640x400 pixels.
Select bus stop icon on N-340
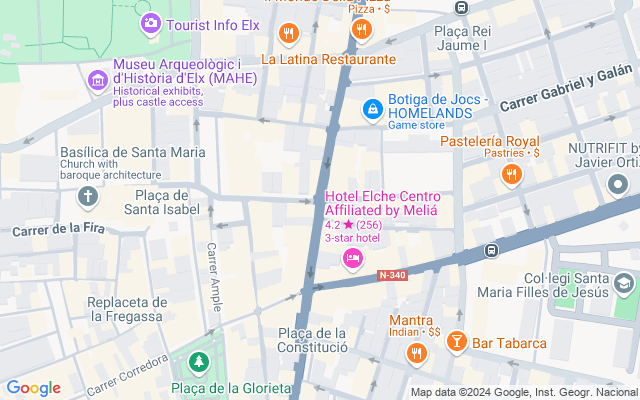(491, 250)
